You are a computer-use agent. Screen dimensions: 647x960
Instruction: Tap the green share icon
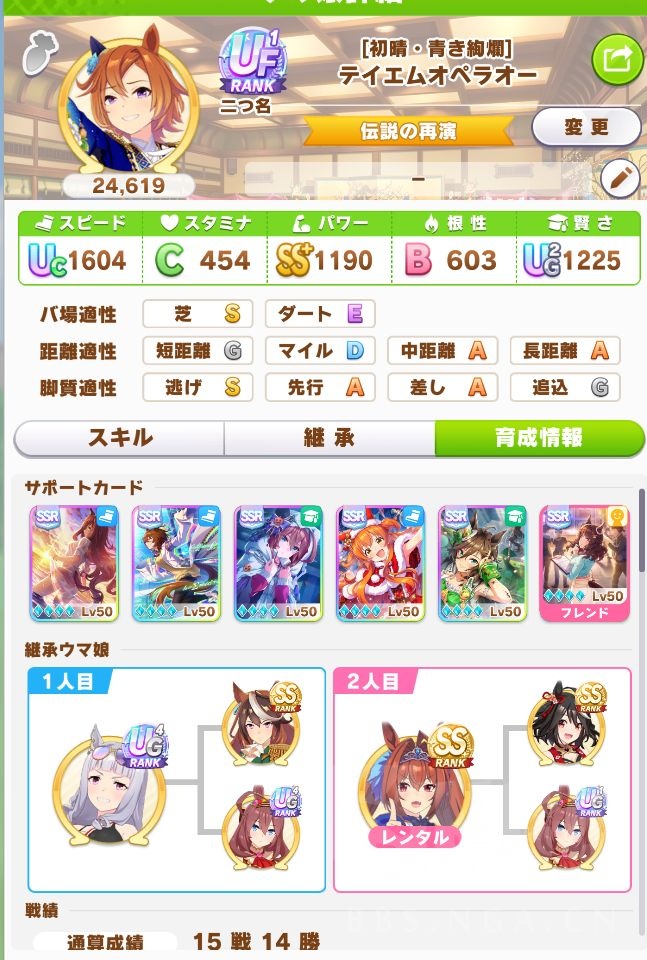[617, 60]
